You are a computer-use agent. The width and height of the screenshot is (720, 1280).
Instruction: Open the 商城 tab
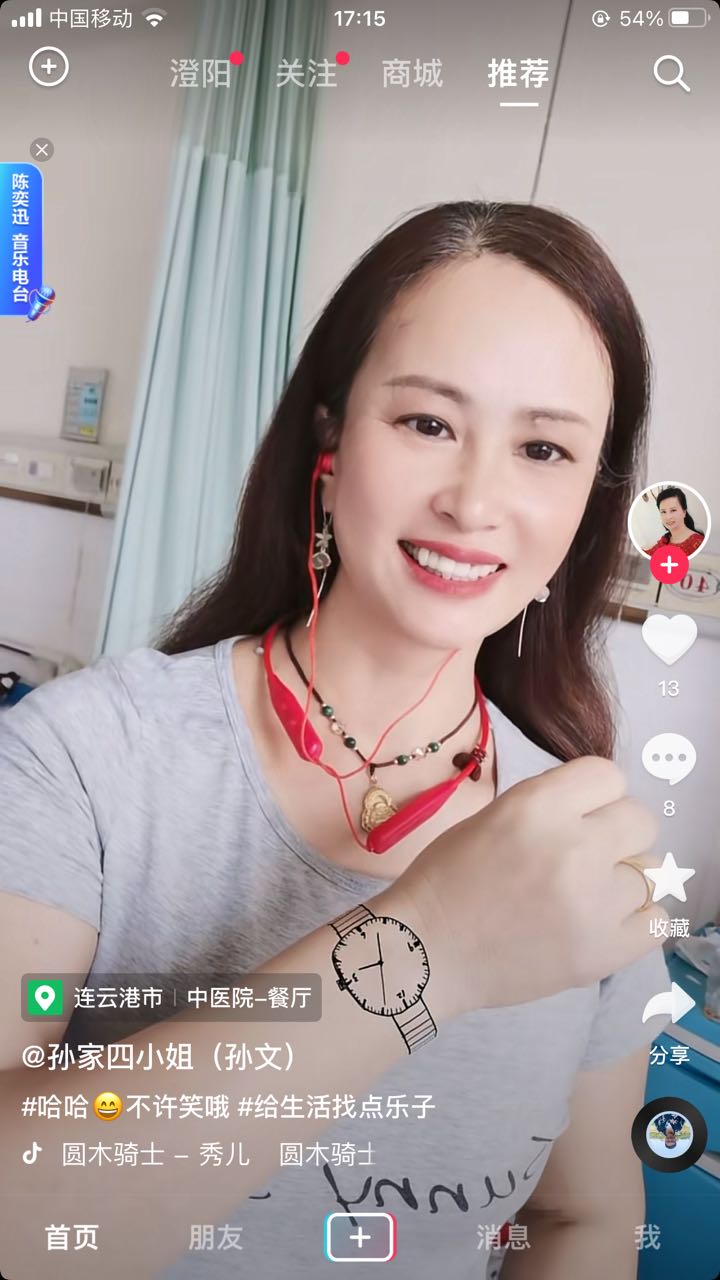click(x=412, y=73)
